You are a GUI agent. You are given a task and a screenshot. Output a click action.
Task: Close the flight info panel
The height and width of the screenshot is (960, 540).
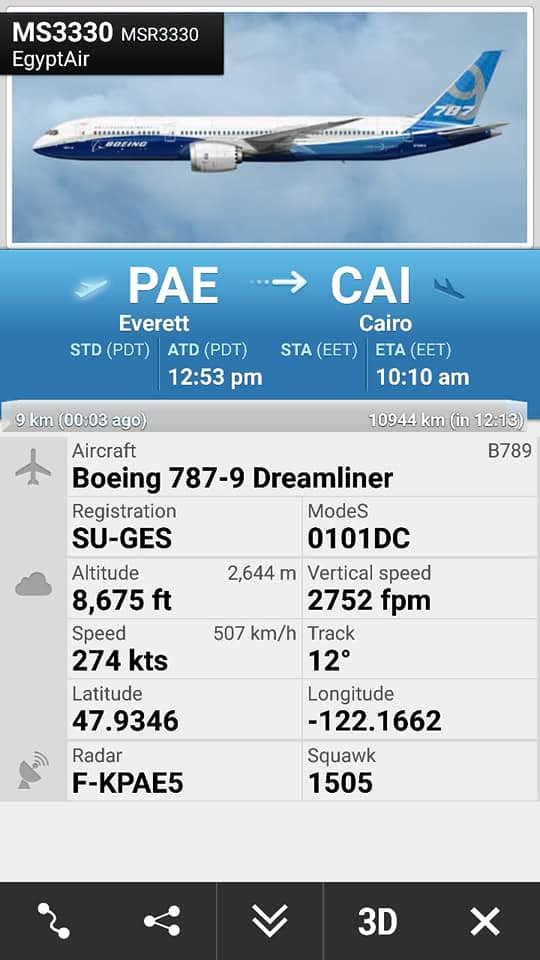[485, 921]
